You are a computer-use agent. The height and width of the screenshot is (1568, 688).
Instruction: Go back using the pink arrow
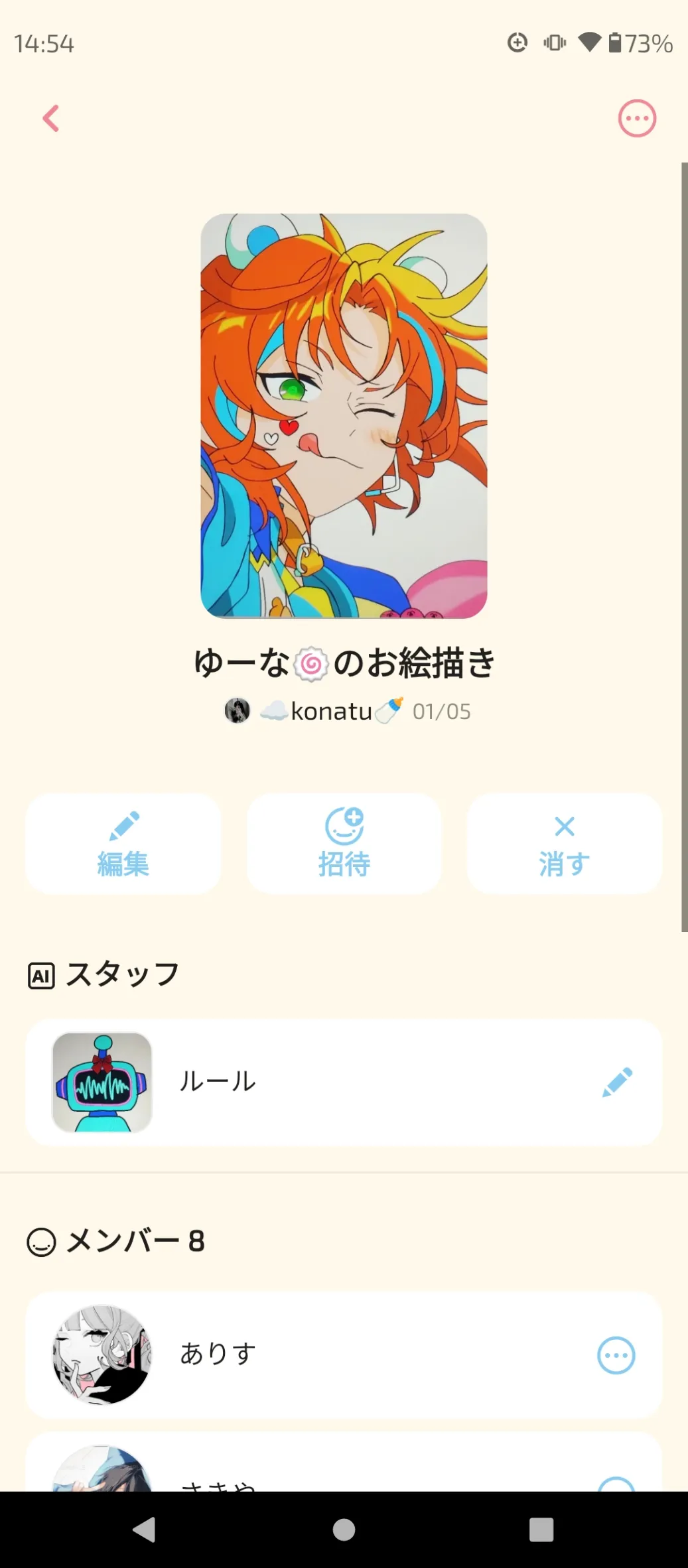coord(51,119)
